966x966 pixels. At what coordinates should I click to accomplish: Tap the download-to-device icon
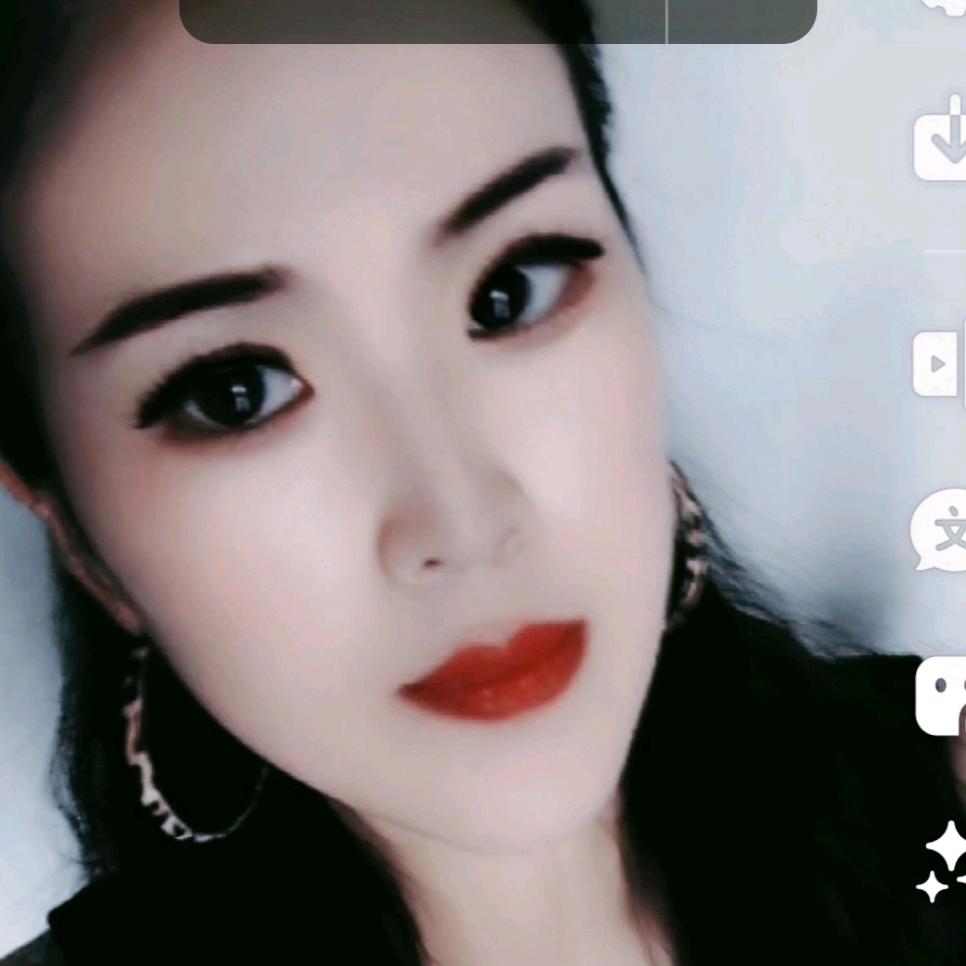click(941, 143)
